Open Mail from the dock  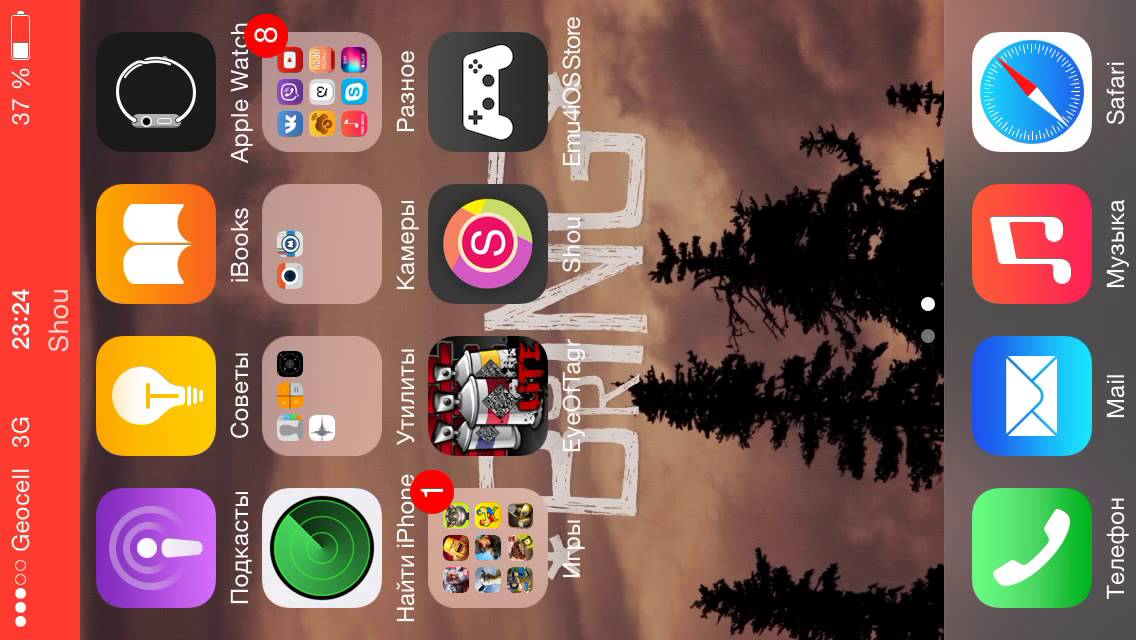click(x=1032, y=396)
